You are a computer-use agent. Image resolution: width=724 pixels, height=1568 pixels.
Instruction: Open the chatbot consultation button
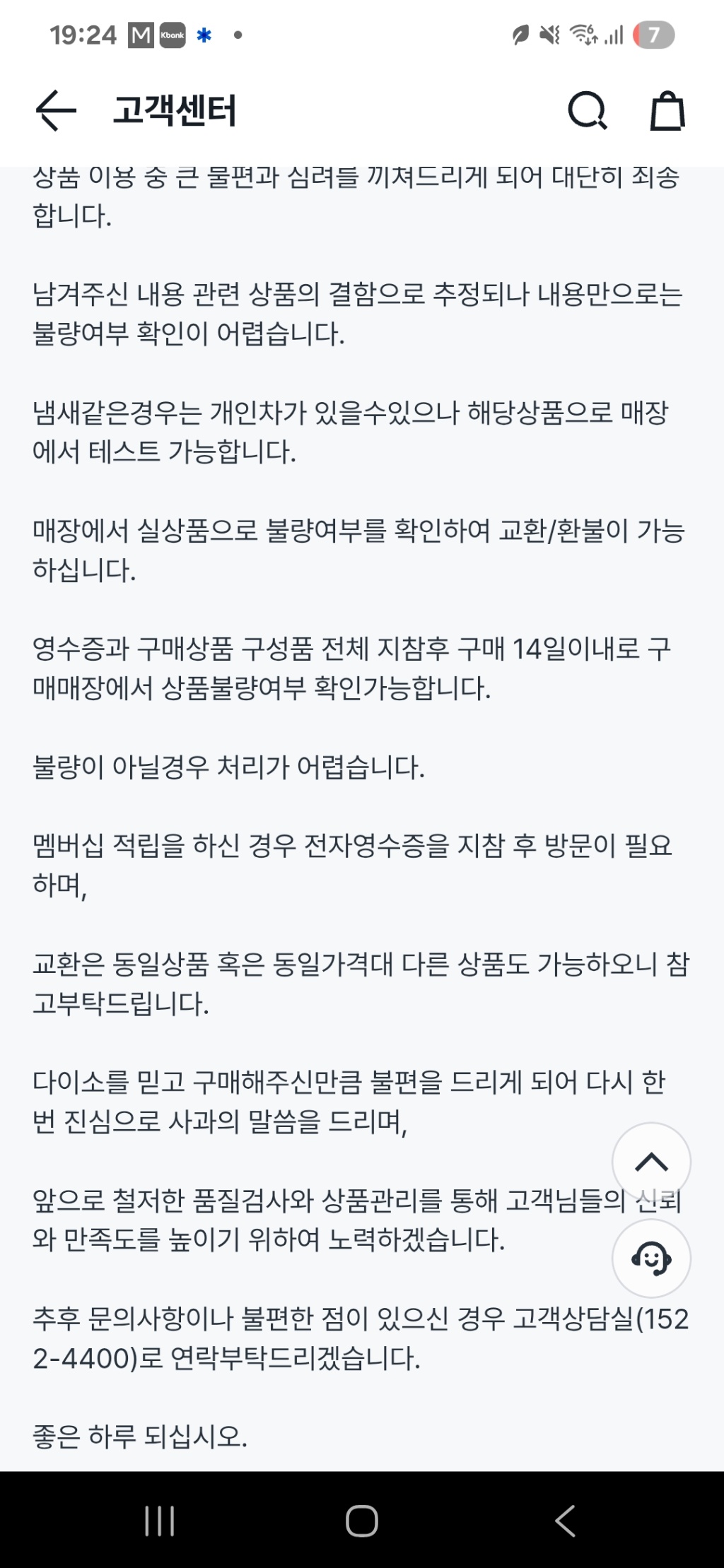[x=651, y=1258]
